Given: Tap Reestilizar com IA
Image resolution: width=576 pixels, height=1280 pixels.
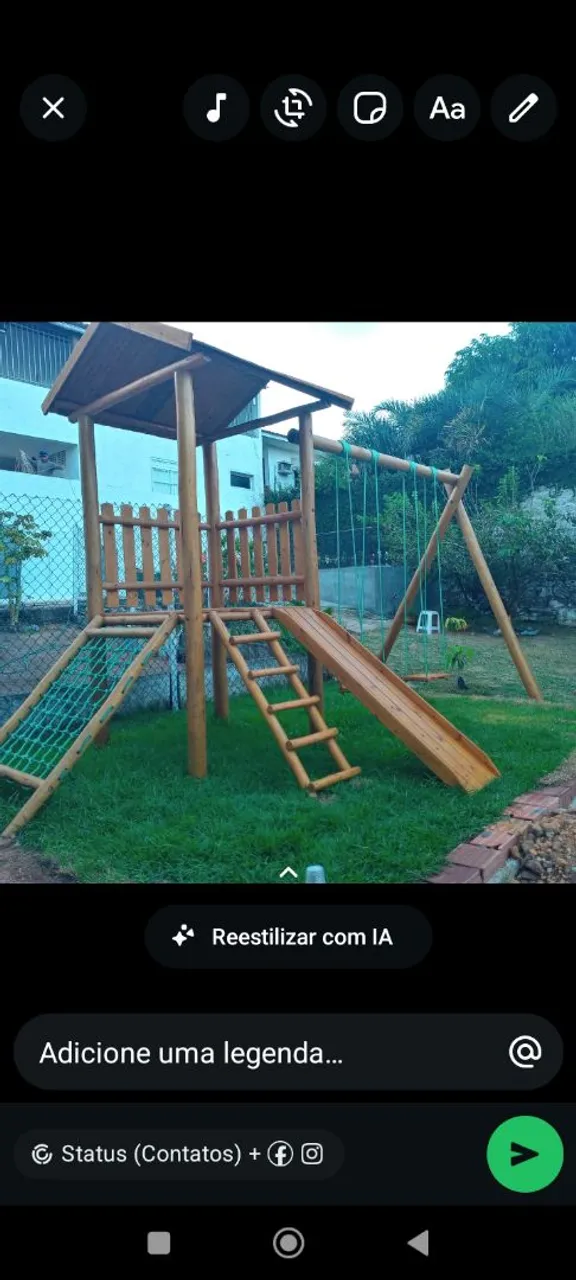Looking at the screenshot, I should tap(288, 937).
